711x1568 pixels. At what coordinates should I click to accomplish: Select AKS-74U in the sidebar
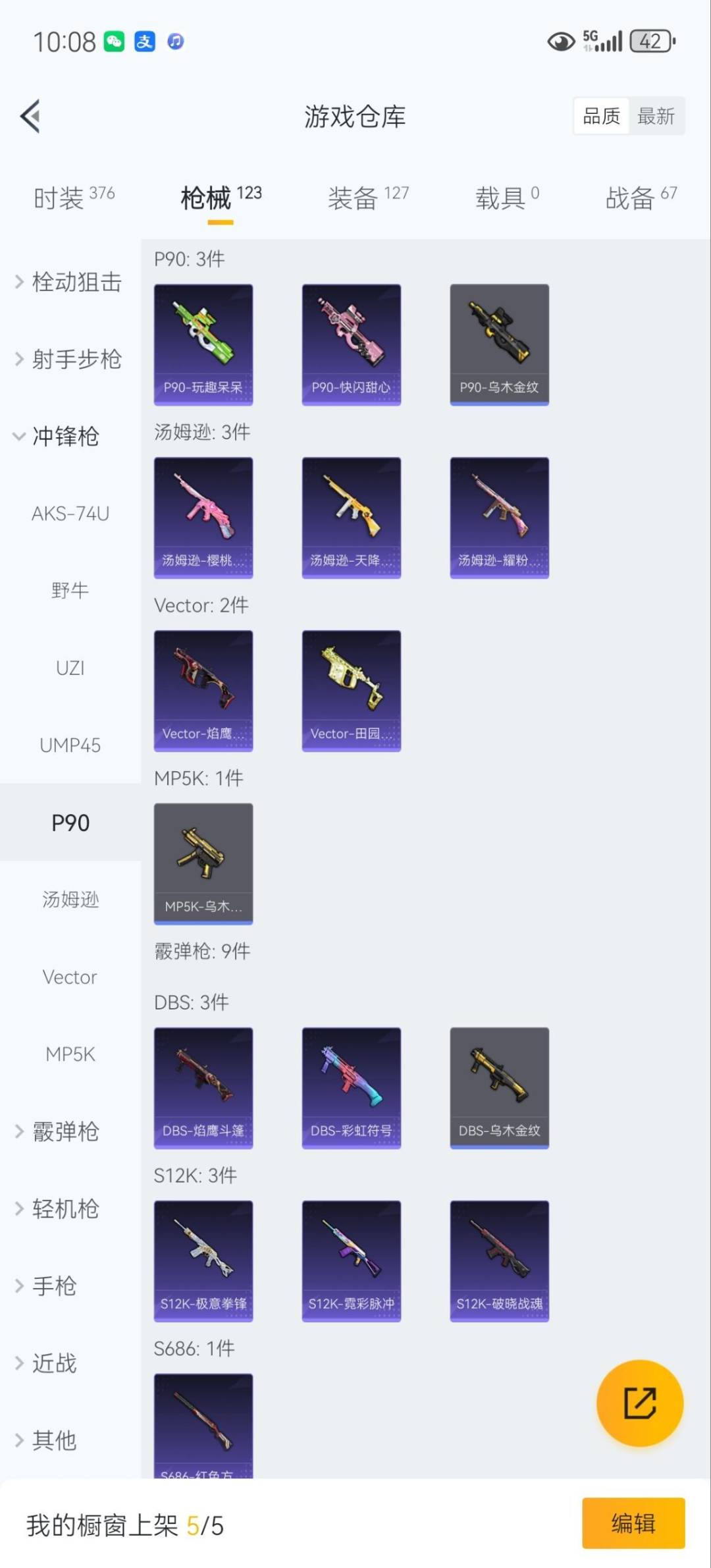[x=70, y=513]
